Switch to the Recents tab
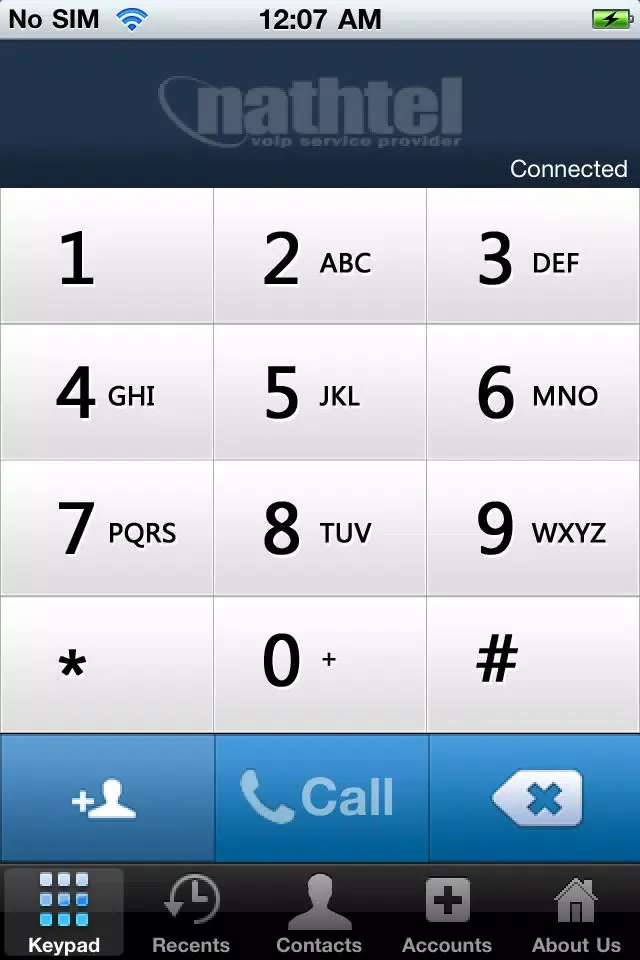The image size is (640, 960). pyautogui.click(x=191, y=914)
